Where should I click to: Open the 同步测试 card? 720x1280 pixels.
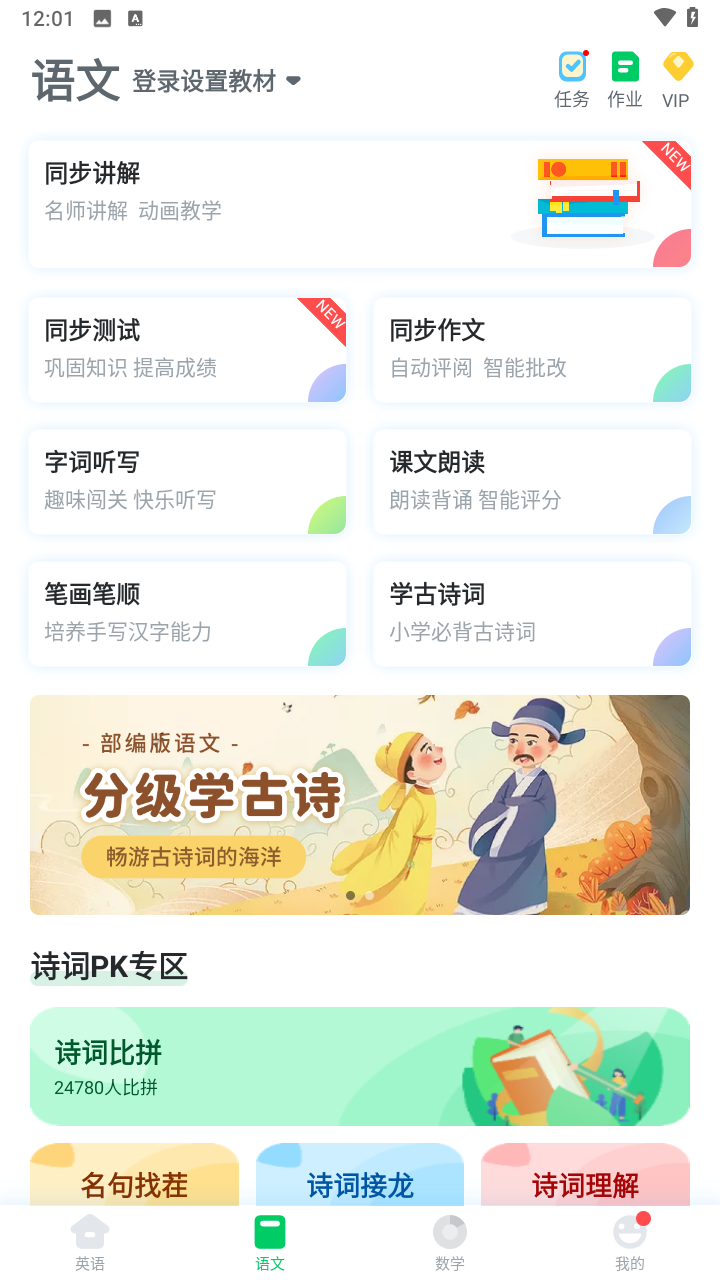coord(187,350)
